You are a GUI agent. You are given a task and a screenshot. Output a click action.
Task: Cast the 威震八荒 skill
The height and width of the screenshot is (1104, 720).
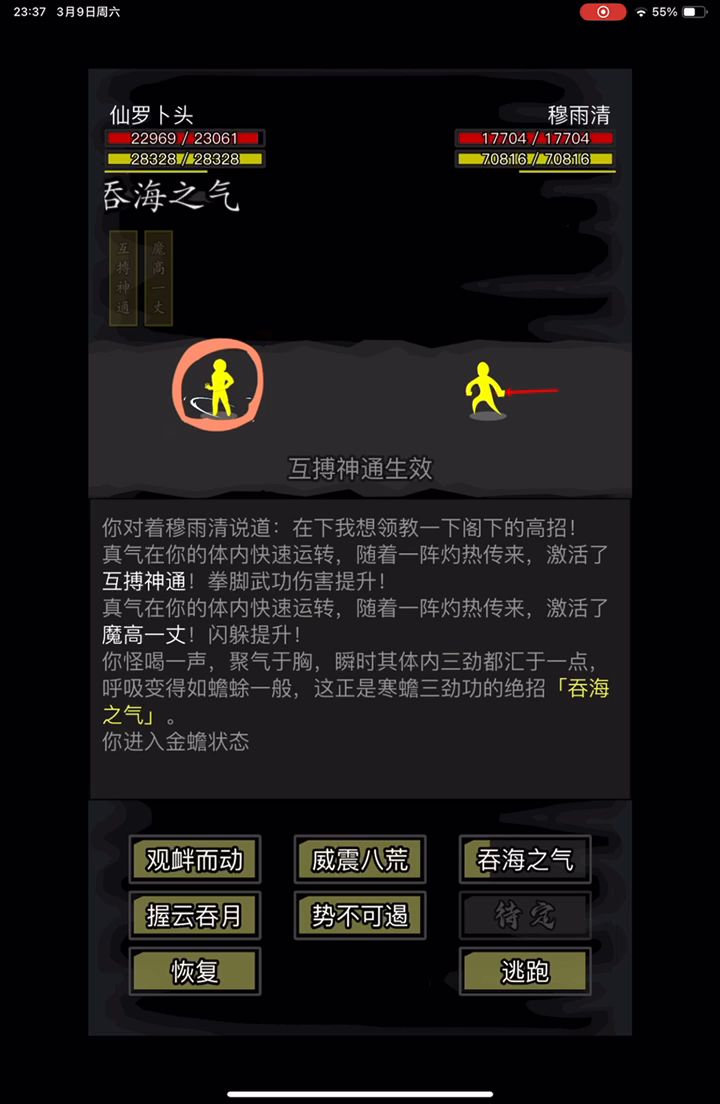360,859
